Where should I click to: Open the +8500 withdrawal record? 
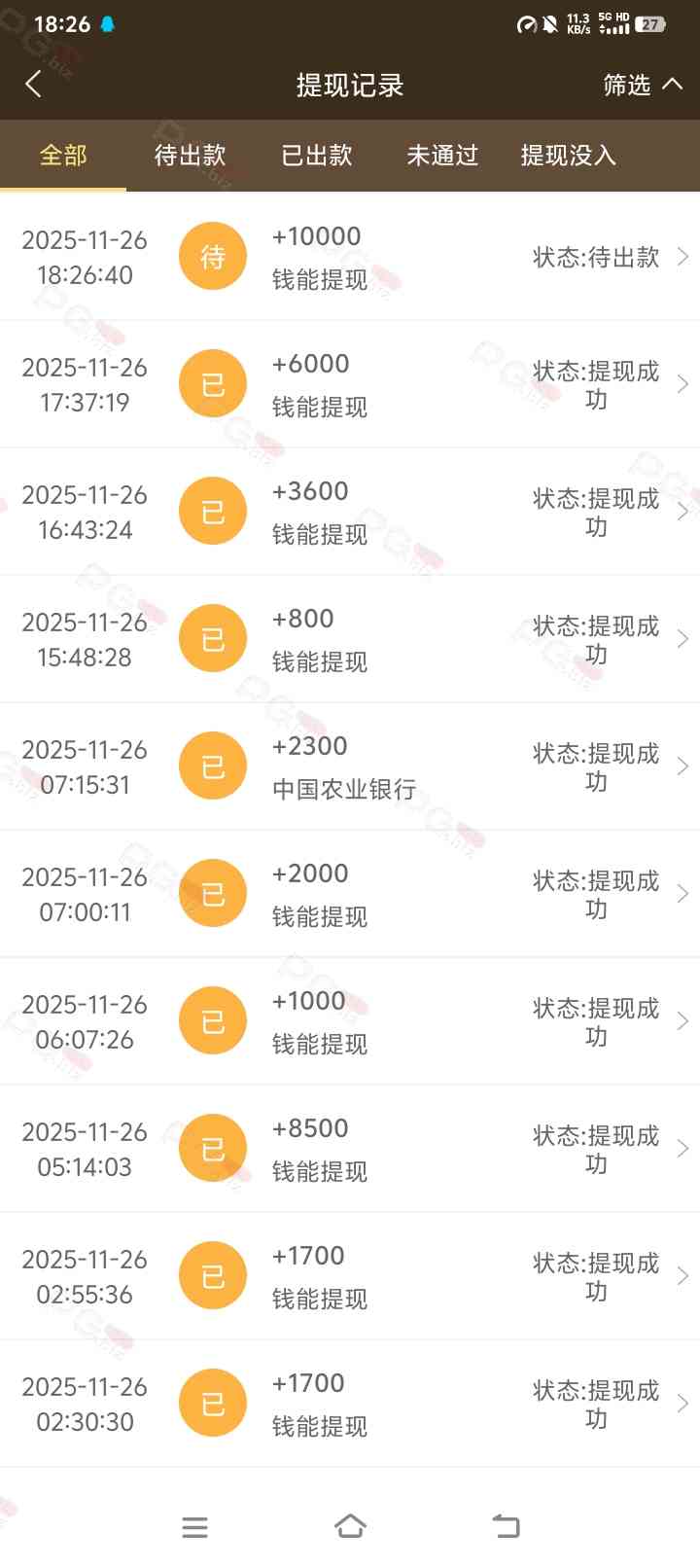pos(350,1149)
